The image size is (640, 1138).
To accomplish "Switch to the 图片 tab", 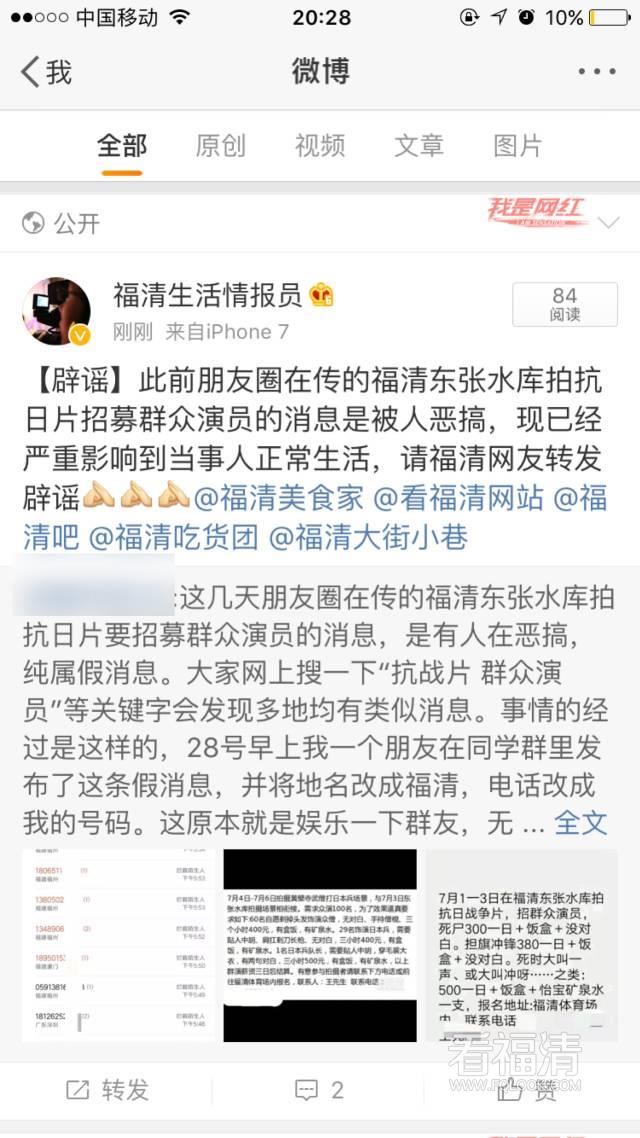I will (517, 146).
